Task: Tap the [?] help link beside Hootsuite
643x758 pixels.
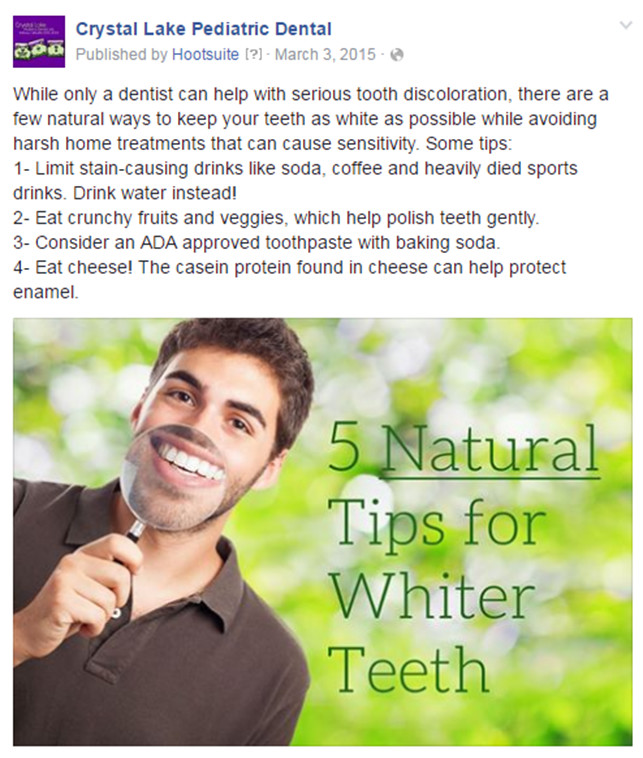Action: coord(253,53)
